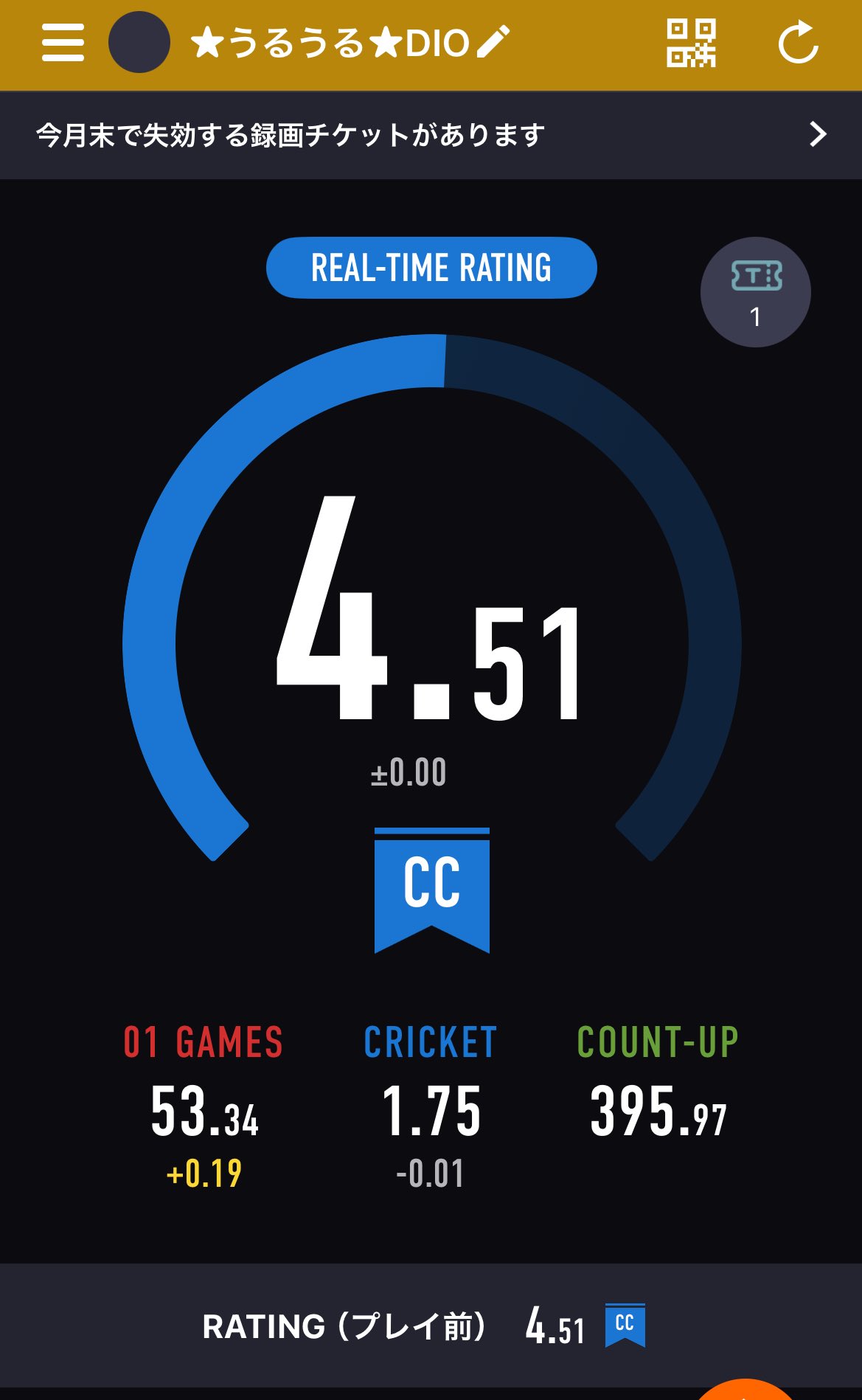Open the expiring recording ticket notice
The width and height of the screenshot is (862, 1400).
point(431,135)
